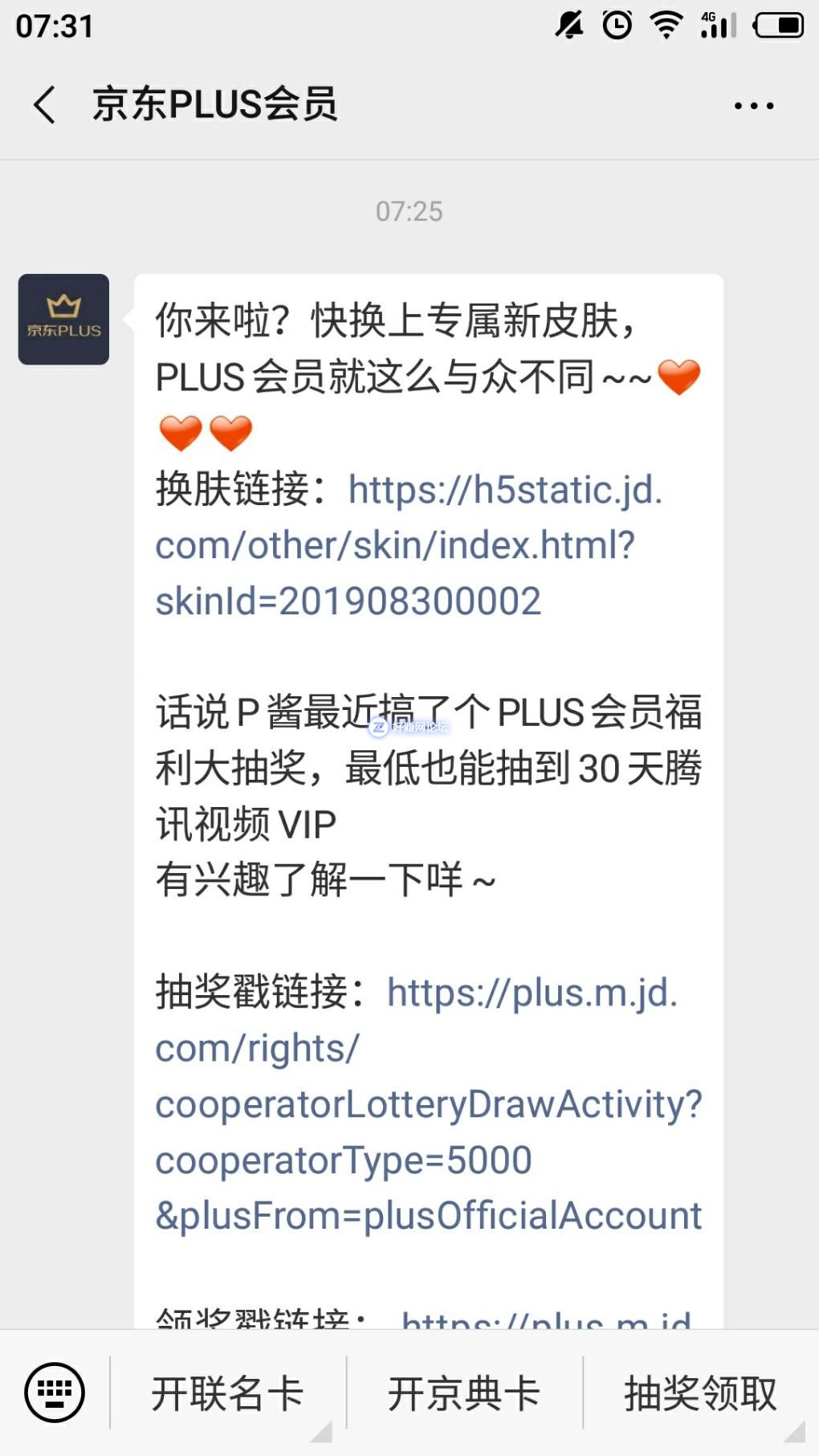Open the 开联名卡 menu
The height and width of the screenshot is (1456, 819).
[227, 1393]
